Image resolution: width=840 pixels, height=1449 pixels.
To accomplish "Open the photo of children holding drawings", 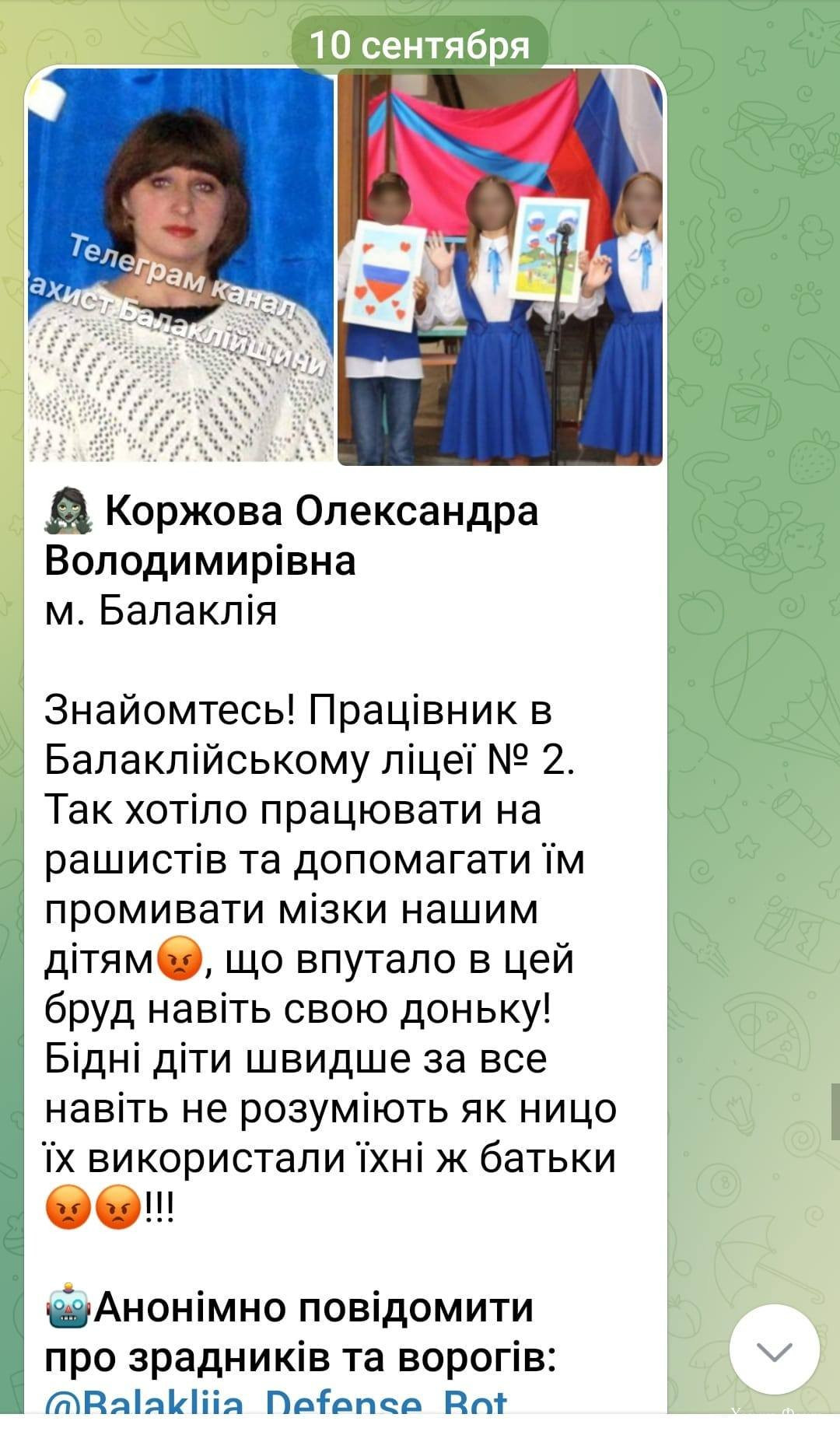I will (x=500, y=266).
